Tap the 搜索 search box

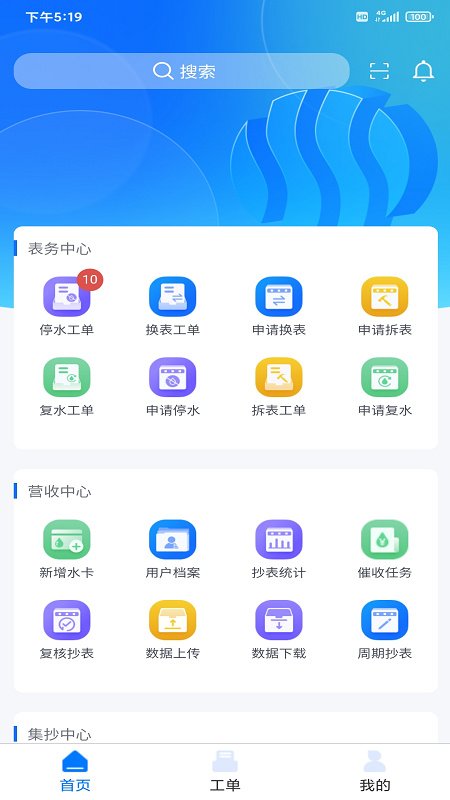pyautogui.click(x=182, y=71)
